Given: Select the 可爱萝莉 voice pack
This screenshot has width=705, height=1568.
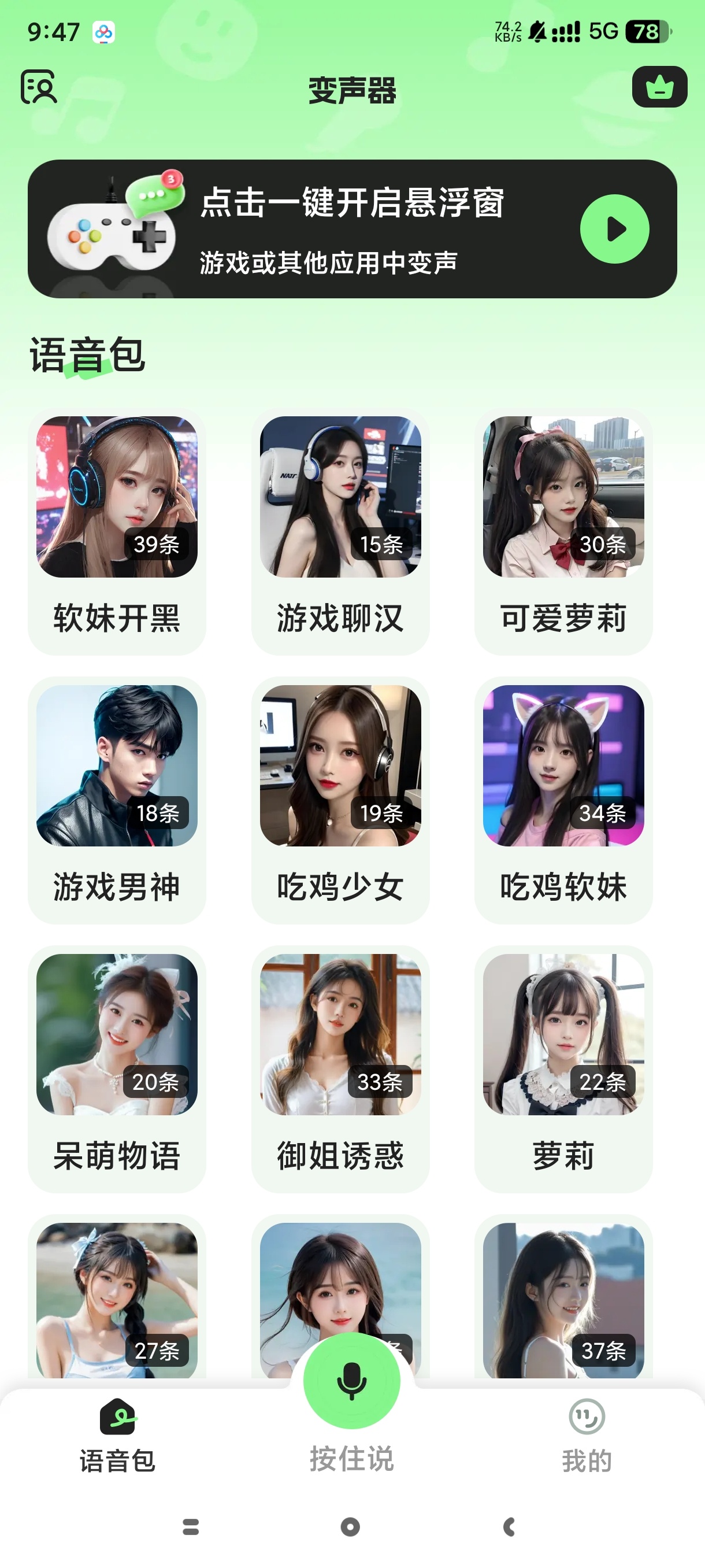Looking at the screenshot, I should tap(563, 531).
